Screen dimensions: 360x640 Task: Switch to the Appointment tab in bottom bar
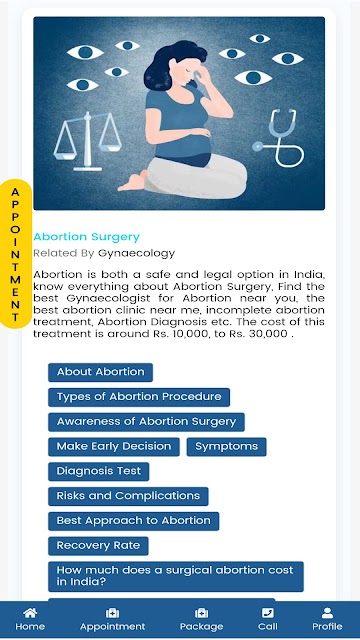112,620
